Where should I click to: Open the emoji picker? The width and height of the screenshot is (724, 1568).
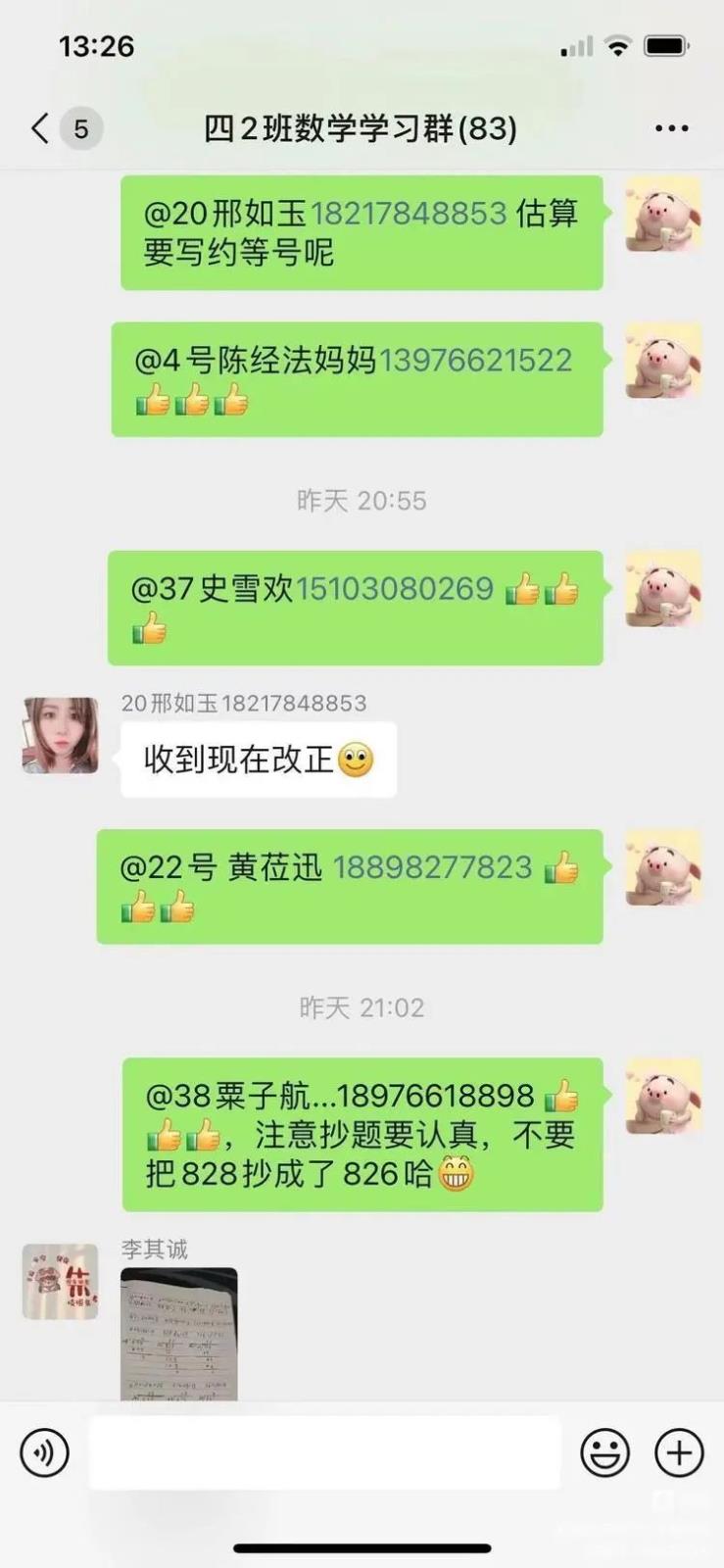(x=604, y=1452)
